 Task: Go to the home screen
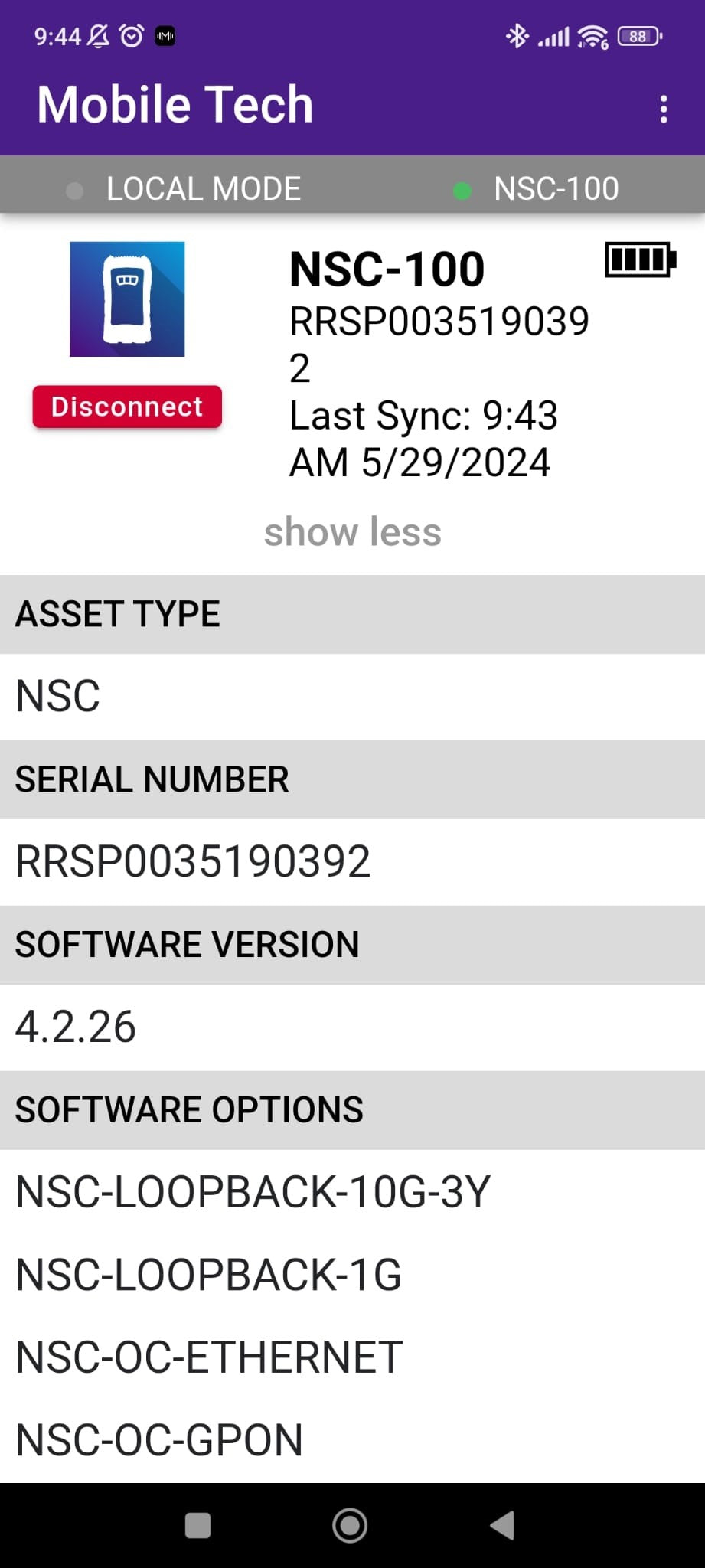click(x=350, y=1525)
